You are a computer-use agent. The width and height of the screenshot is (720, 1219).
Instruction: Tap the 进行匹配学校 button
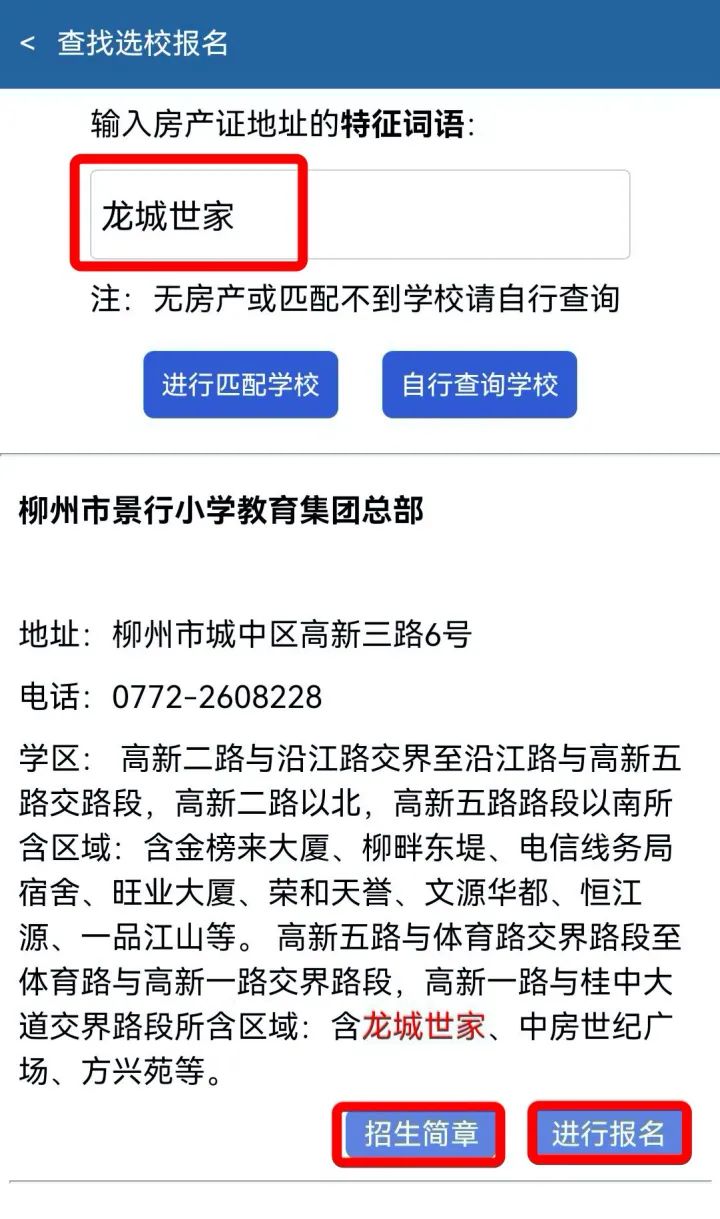coord(240,385)
